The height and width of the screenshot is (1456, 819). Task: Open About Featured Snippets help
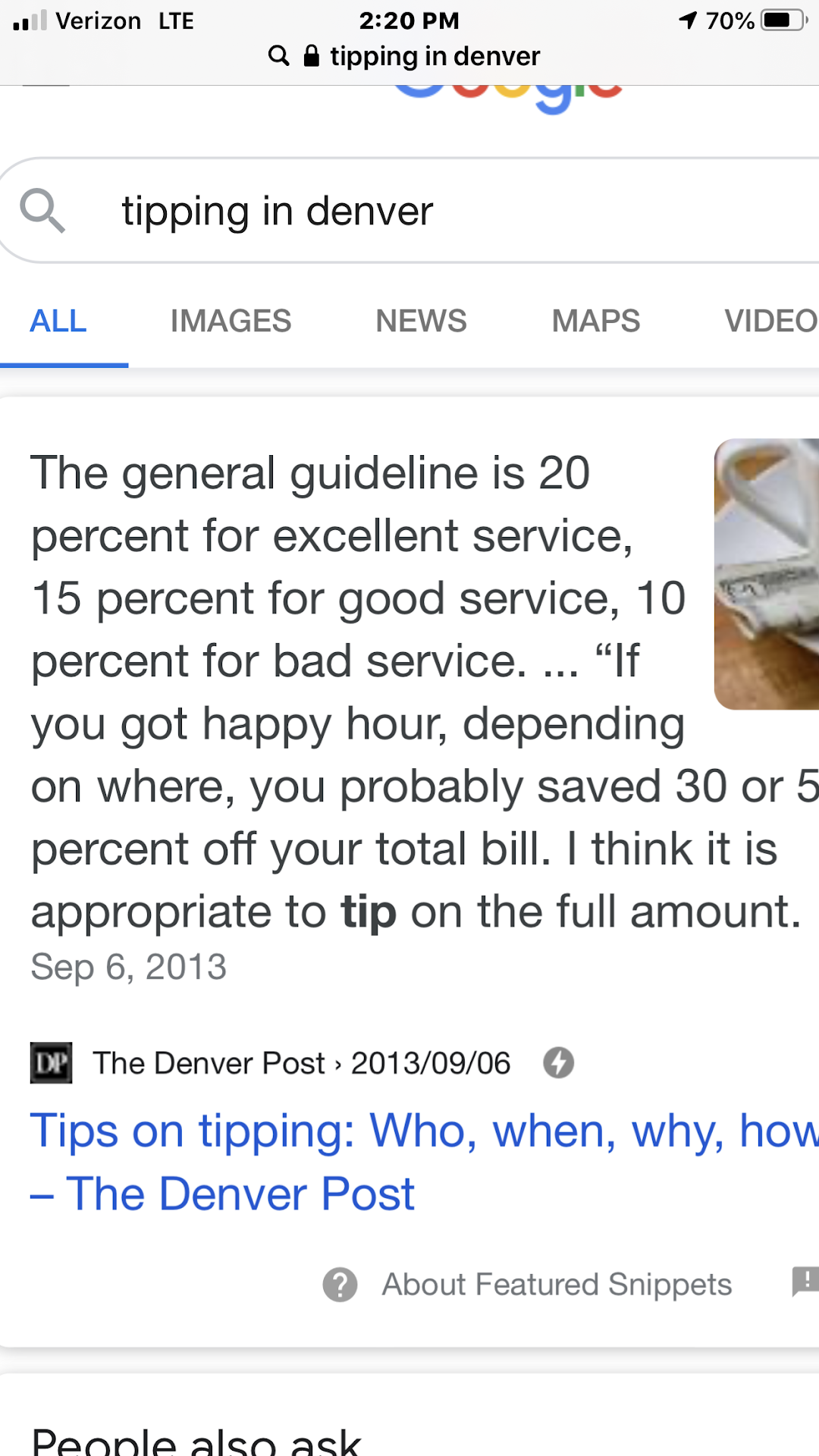pyautogui.click(x=556, y=1285)
